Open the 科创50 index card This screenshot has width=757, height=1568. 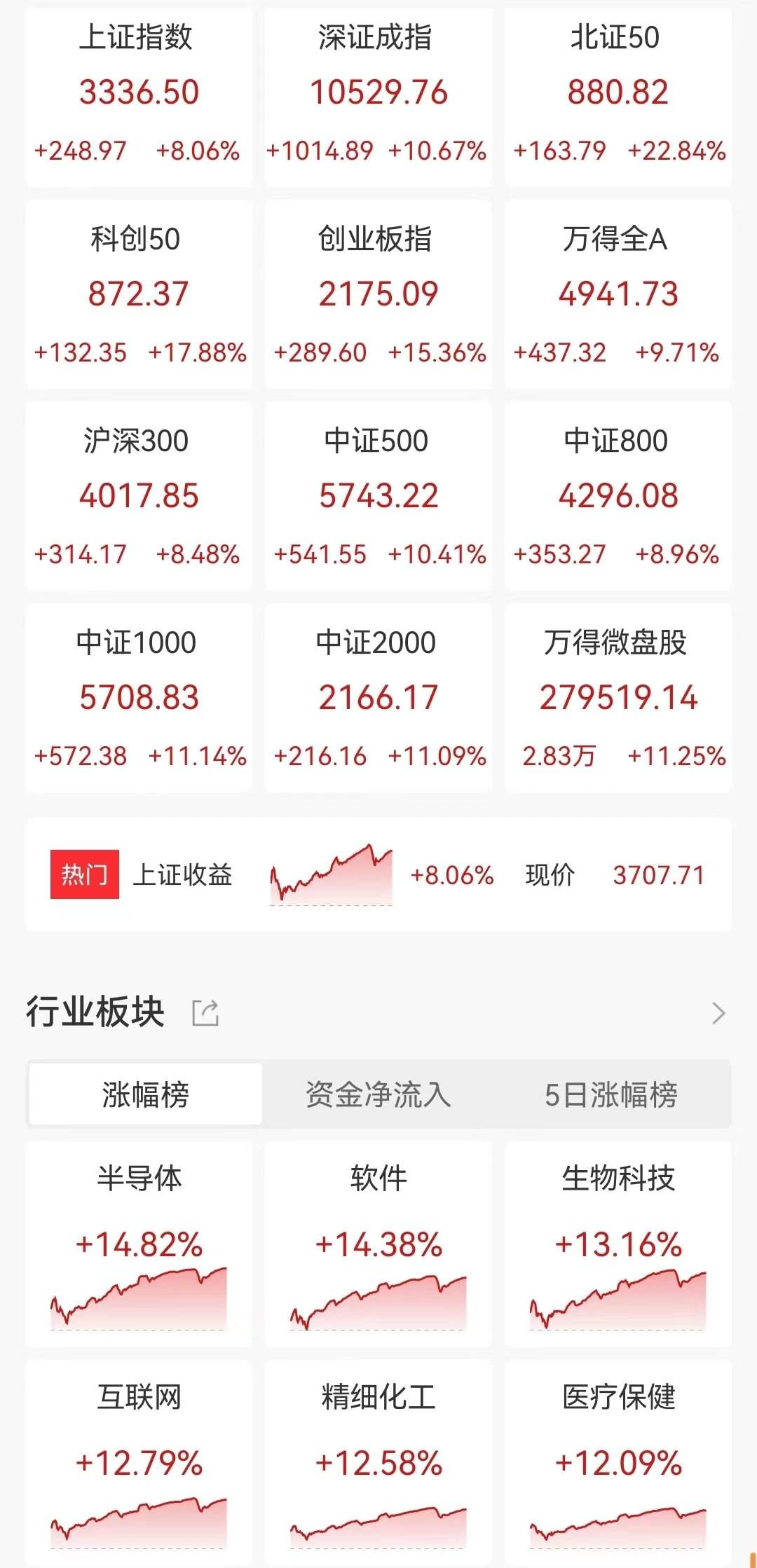click(139, 294)
